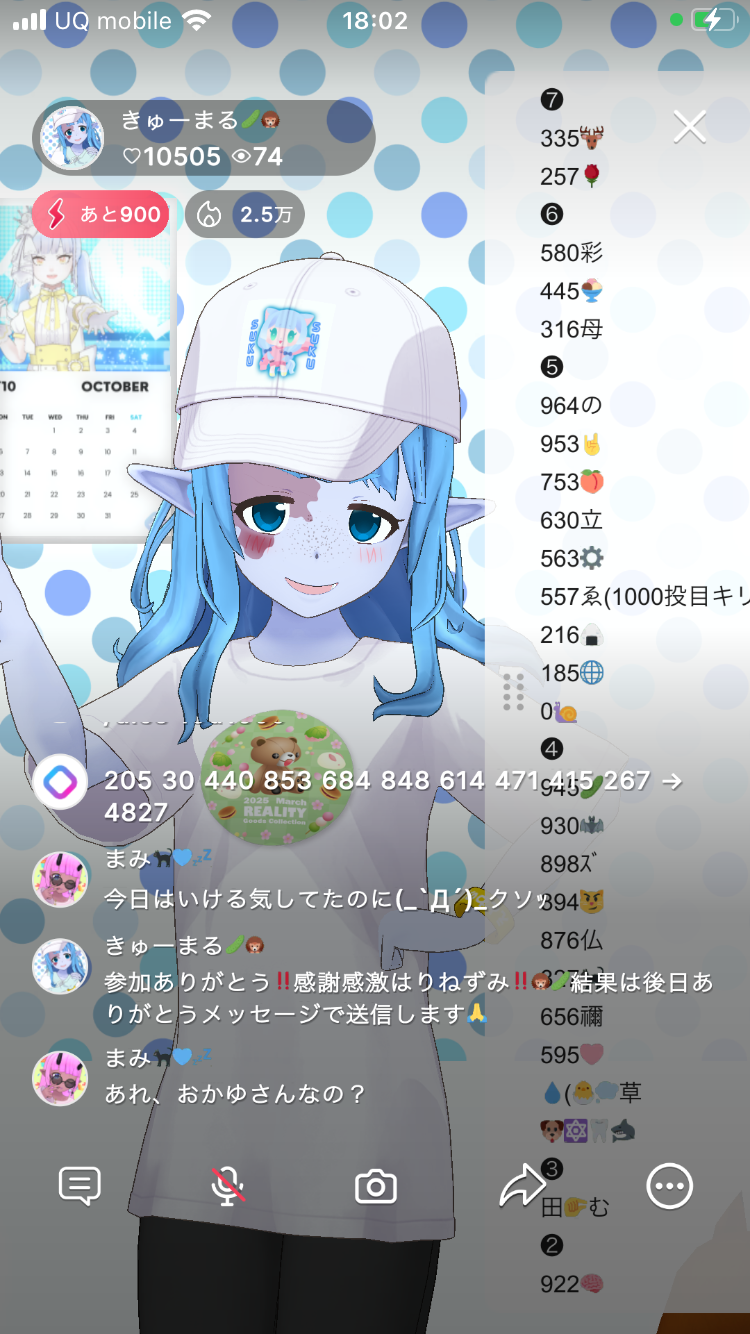Toggle the muted microphone
The image size is (750, 1334).
(x=228, y=1187)
